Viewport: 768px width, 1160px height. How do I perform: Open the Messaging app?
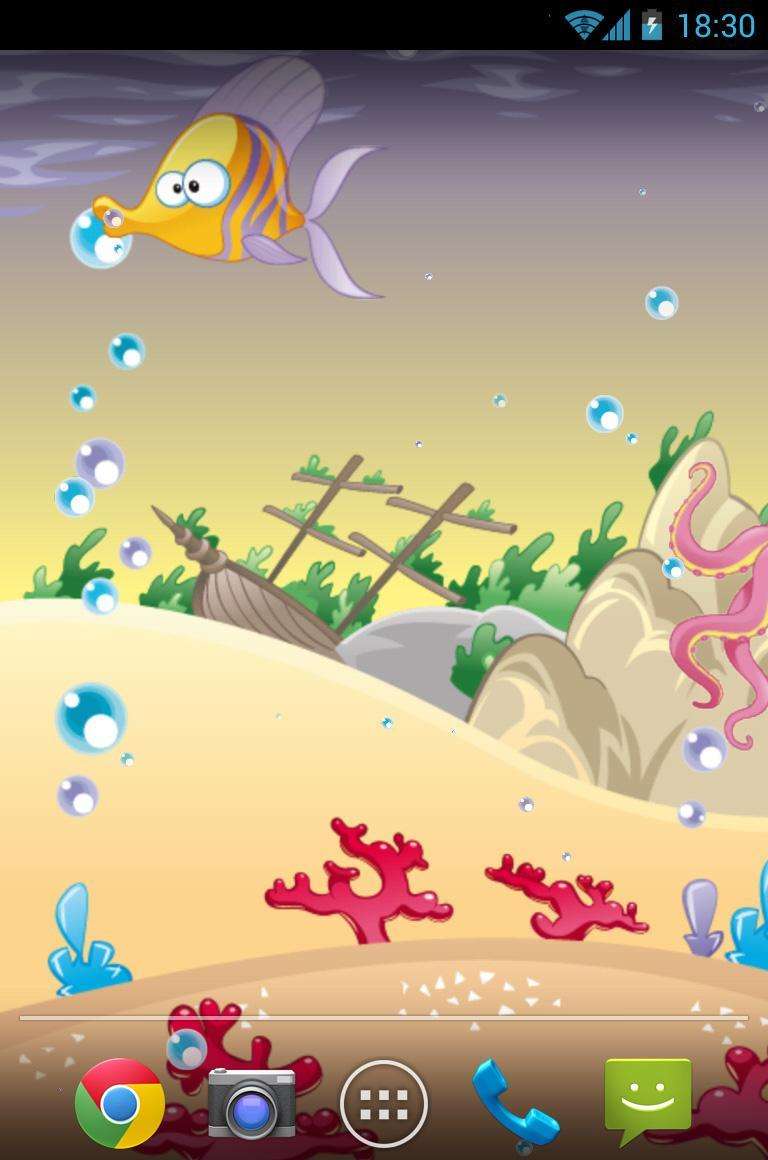click(647, 1098)
